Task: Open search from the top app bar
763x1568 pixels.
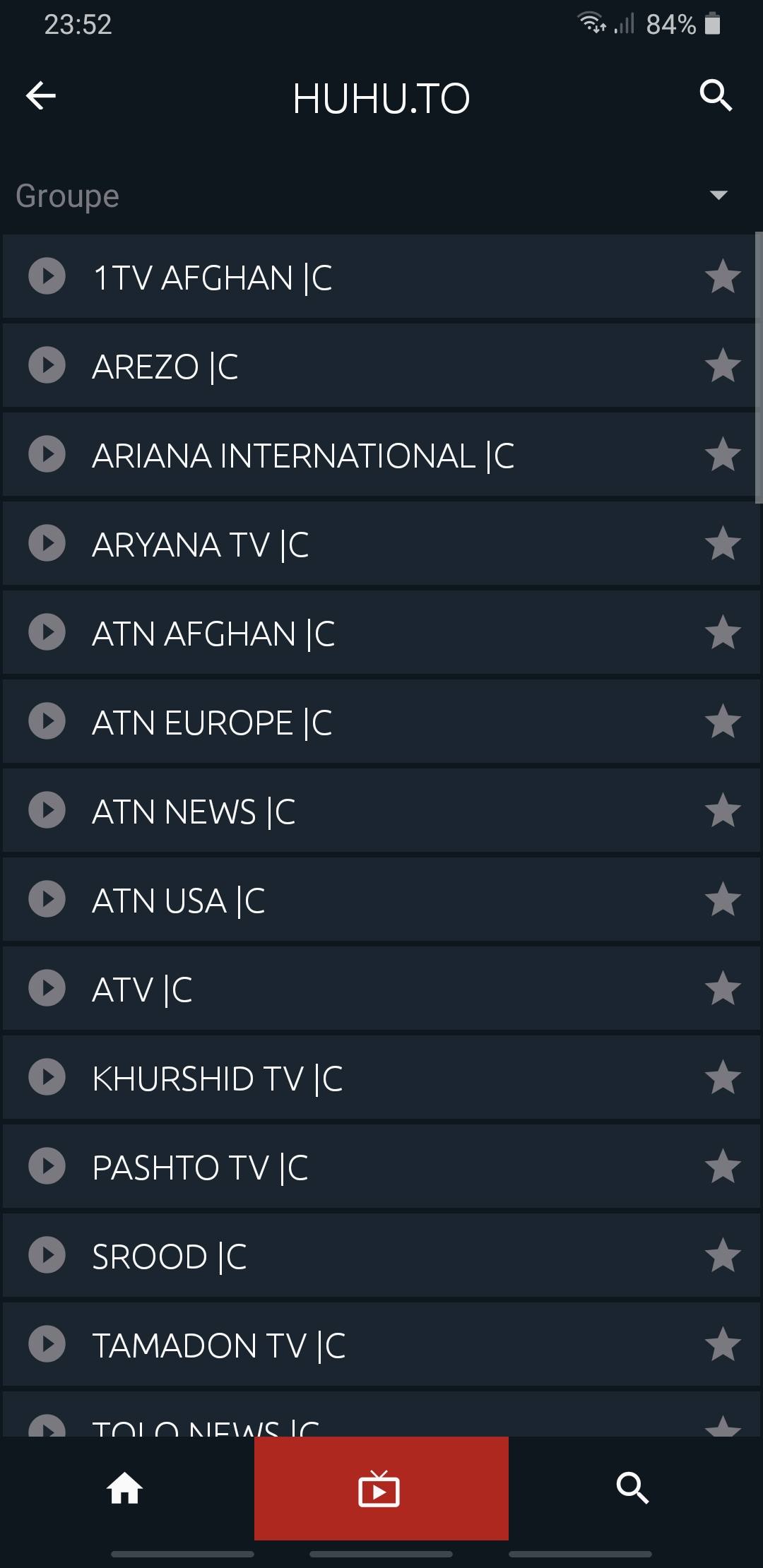Action: pos(716,96)
